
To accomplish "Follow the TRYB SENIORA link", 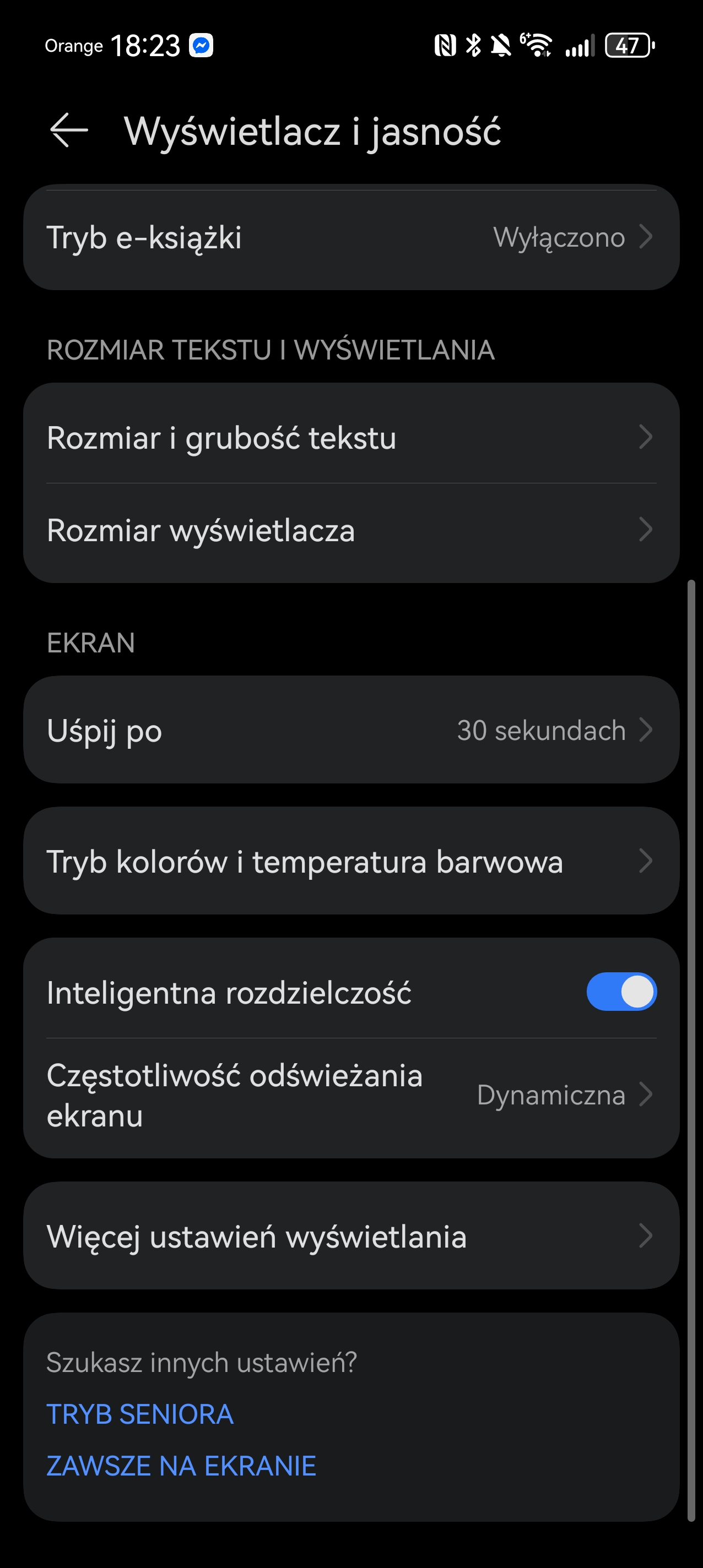I will 140,1414.
